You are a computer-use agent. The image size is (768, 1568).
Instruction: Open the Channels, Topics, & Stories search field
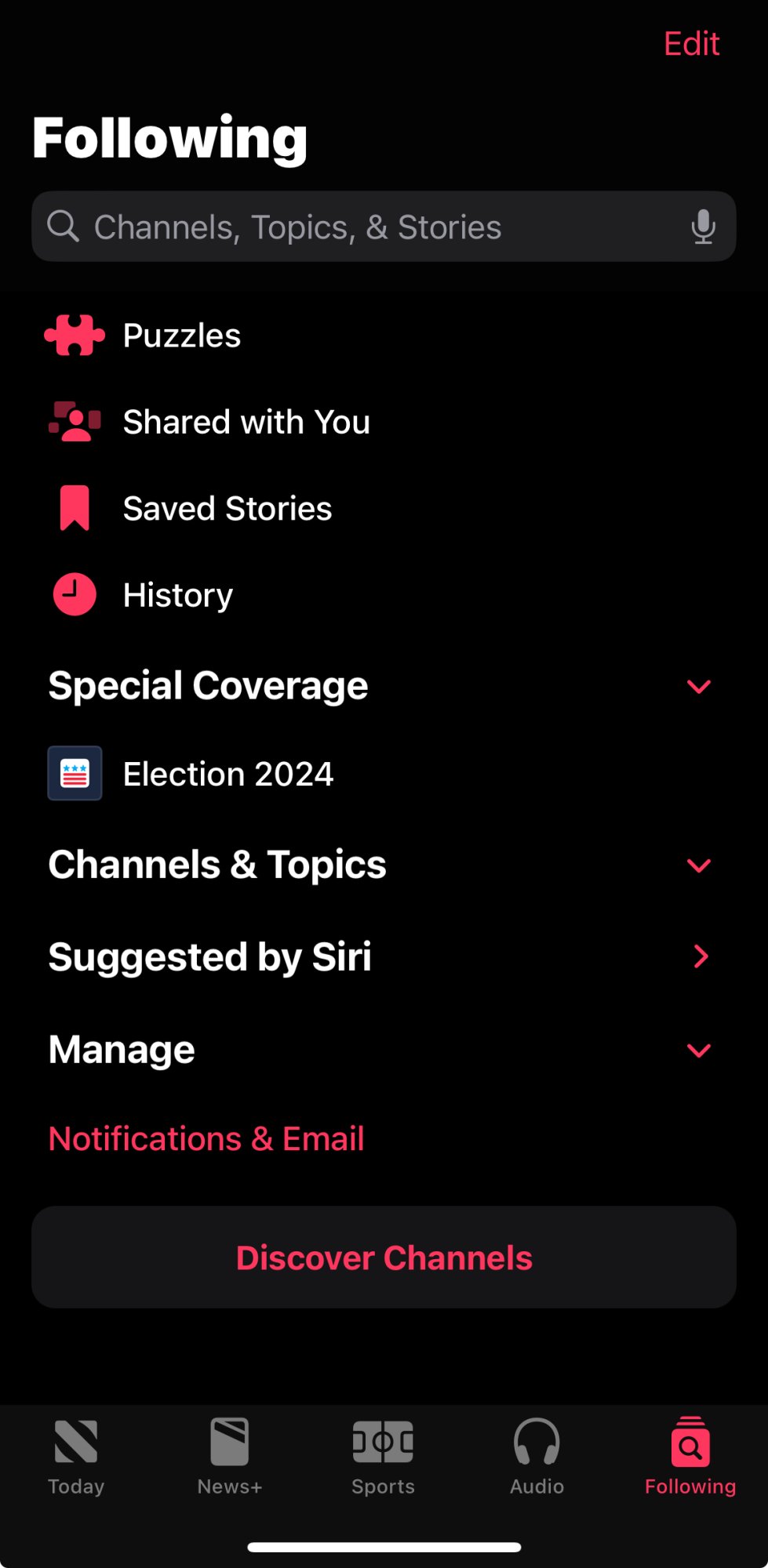coord(353,227)
